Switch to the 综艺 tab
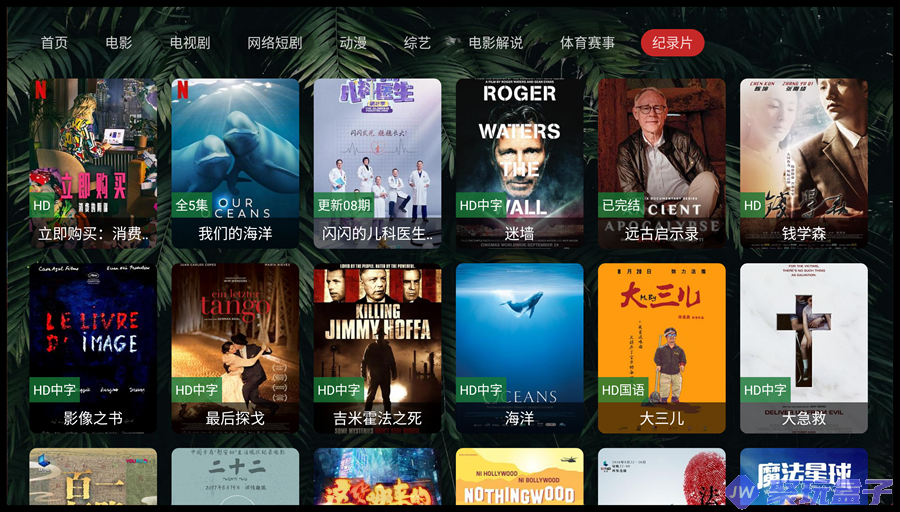This screenshot has width=900, height=512. tap(417, 43)
